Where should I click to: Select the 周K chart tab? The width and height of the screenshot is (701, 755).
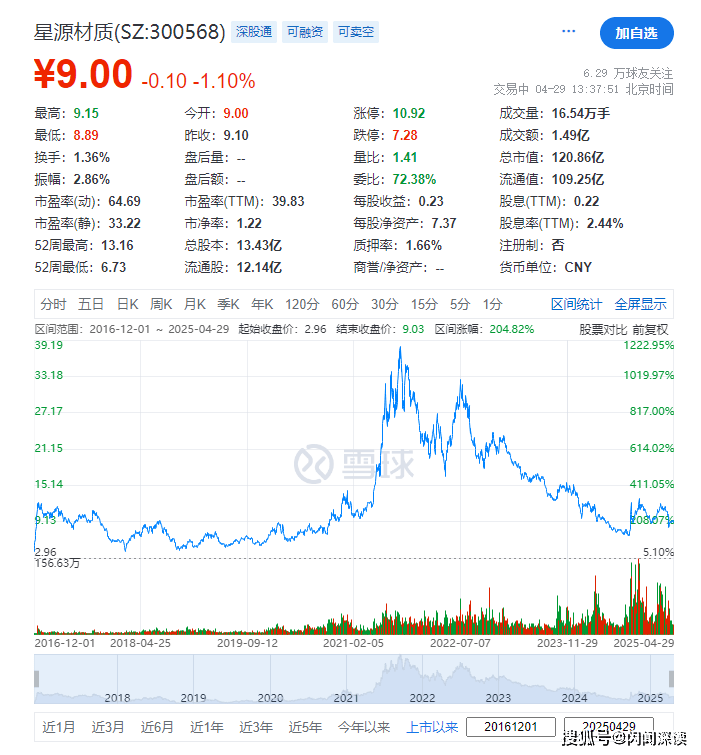click(x=161, y=304)
